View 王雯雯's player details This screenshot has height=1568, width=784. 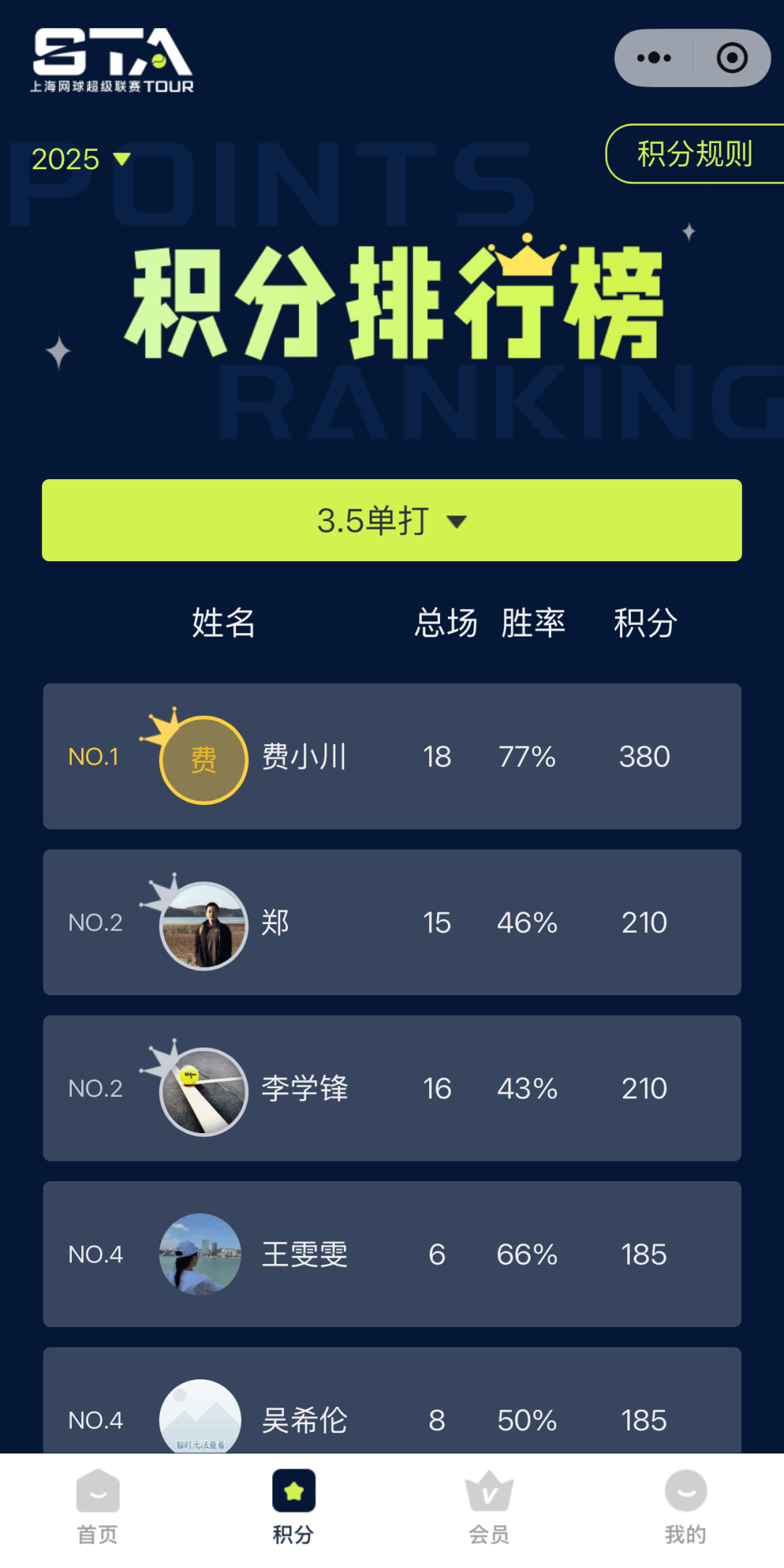click(392, 1254)
